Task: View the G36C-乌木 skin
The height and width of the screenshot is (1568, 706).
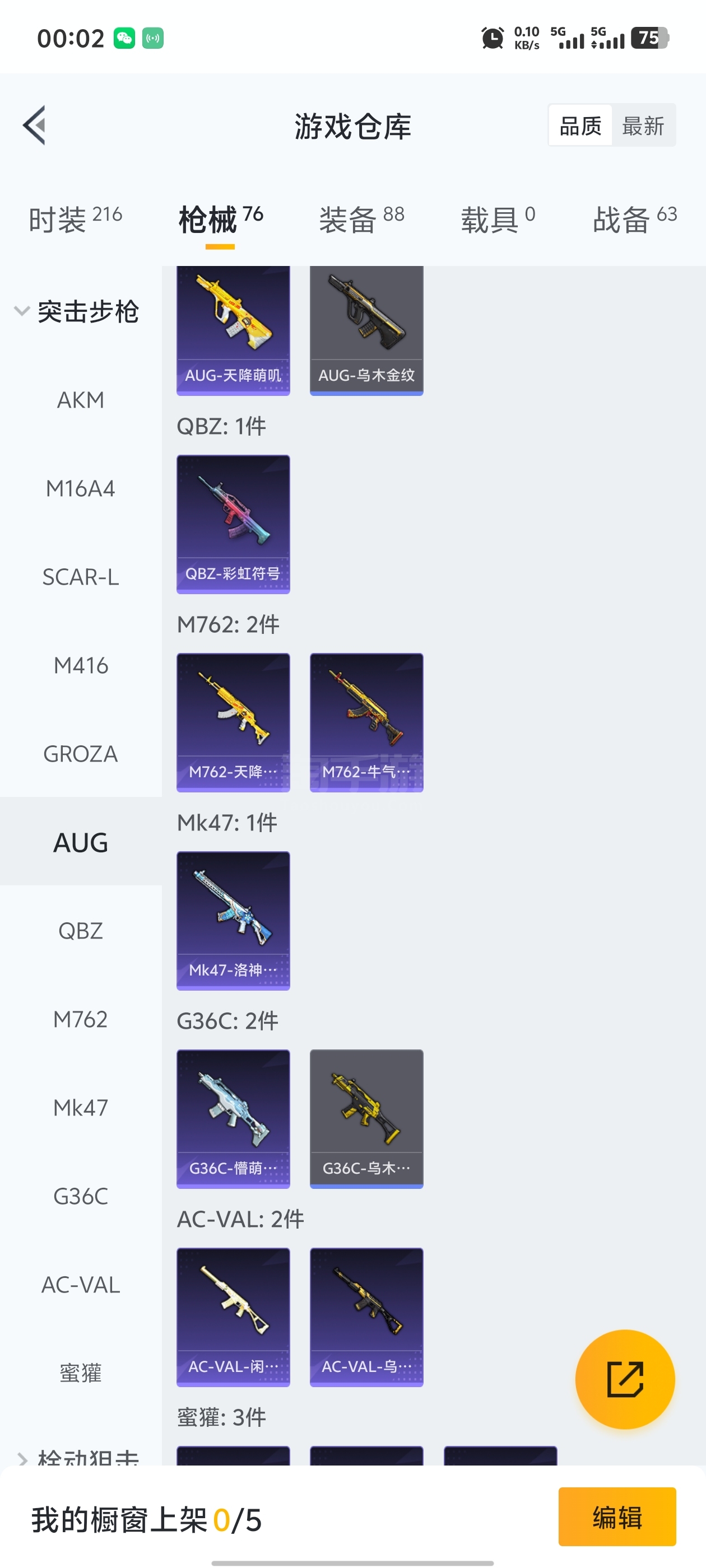Action: [366, 1118]
